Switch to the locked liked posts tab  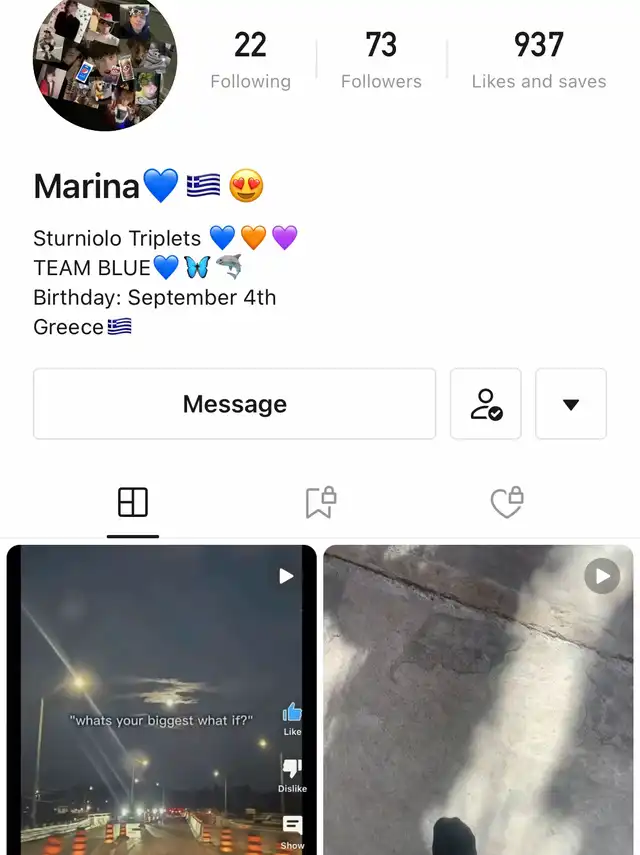(x=507, y=502)
